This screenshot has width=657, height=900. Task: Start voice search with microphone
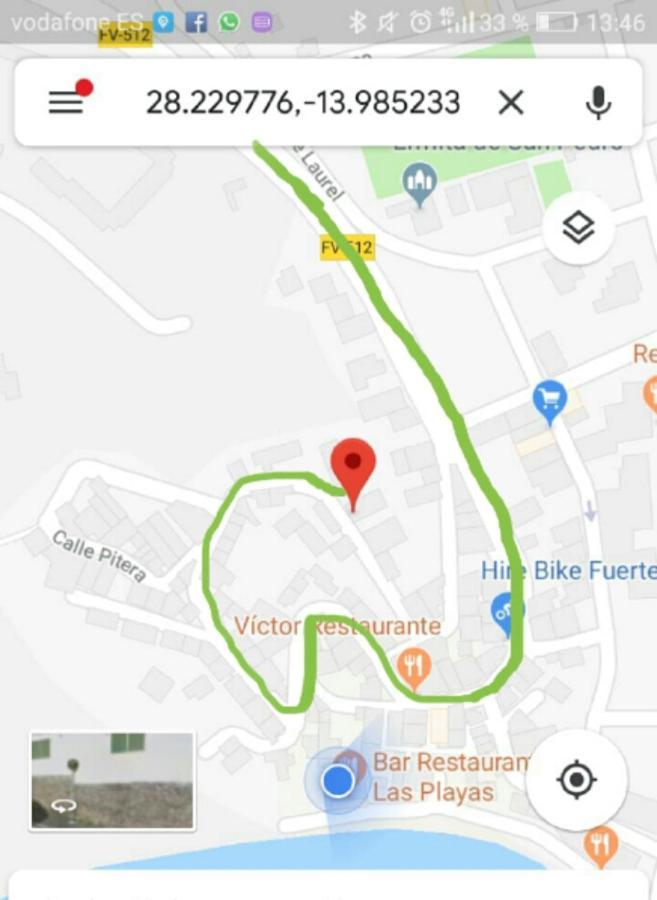[x=597, y=102]
